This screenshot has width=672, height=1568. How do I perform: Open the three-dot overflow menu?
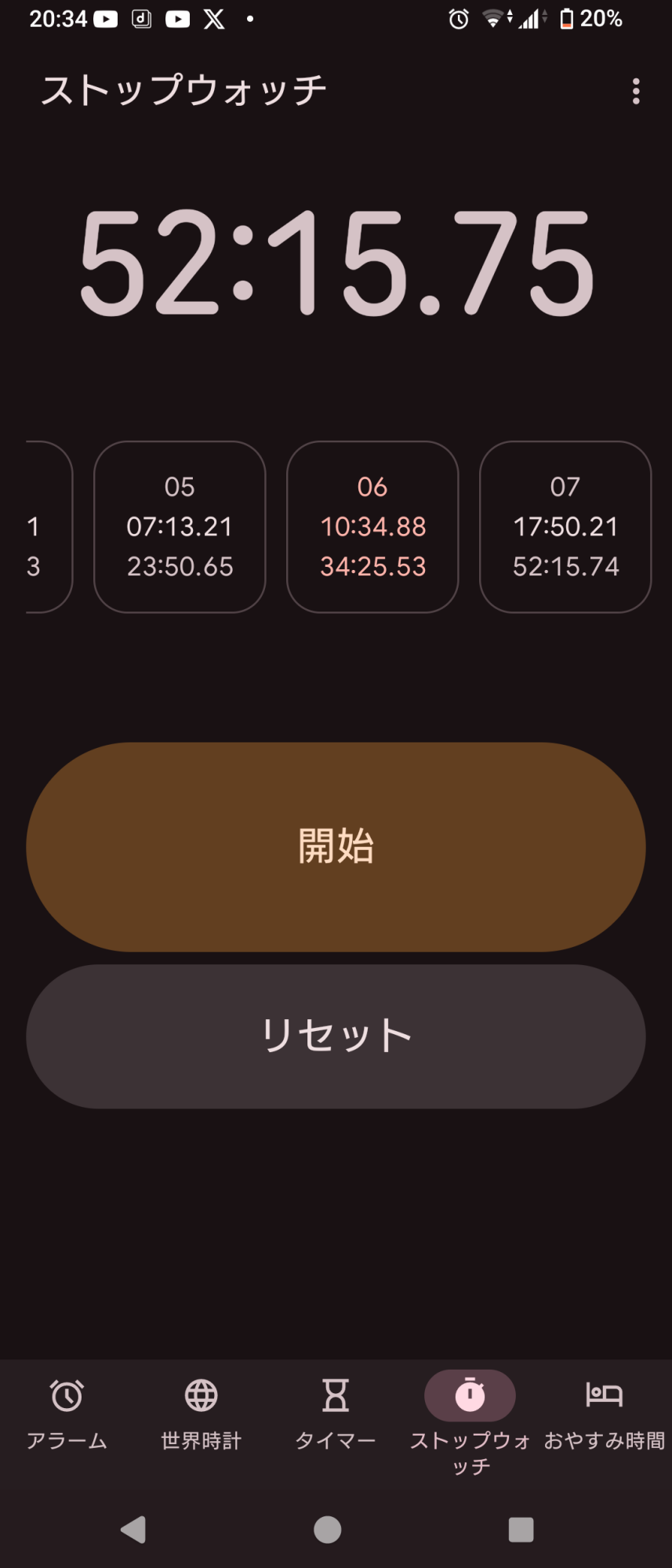click(x=635, y=92)
